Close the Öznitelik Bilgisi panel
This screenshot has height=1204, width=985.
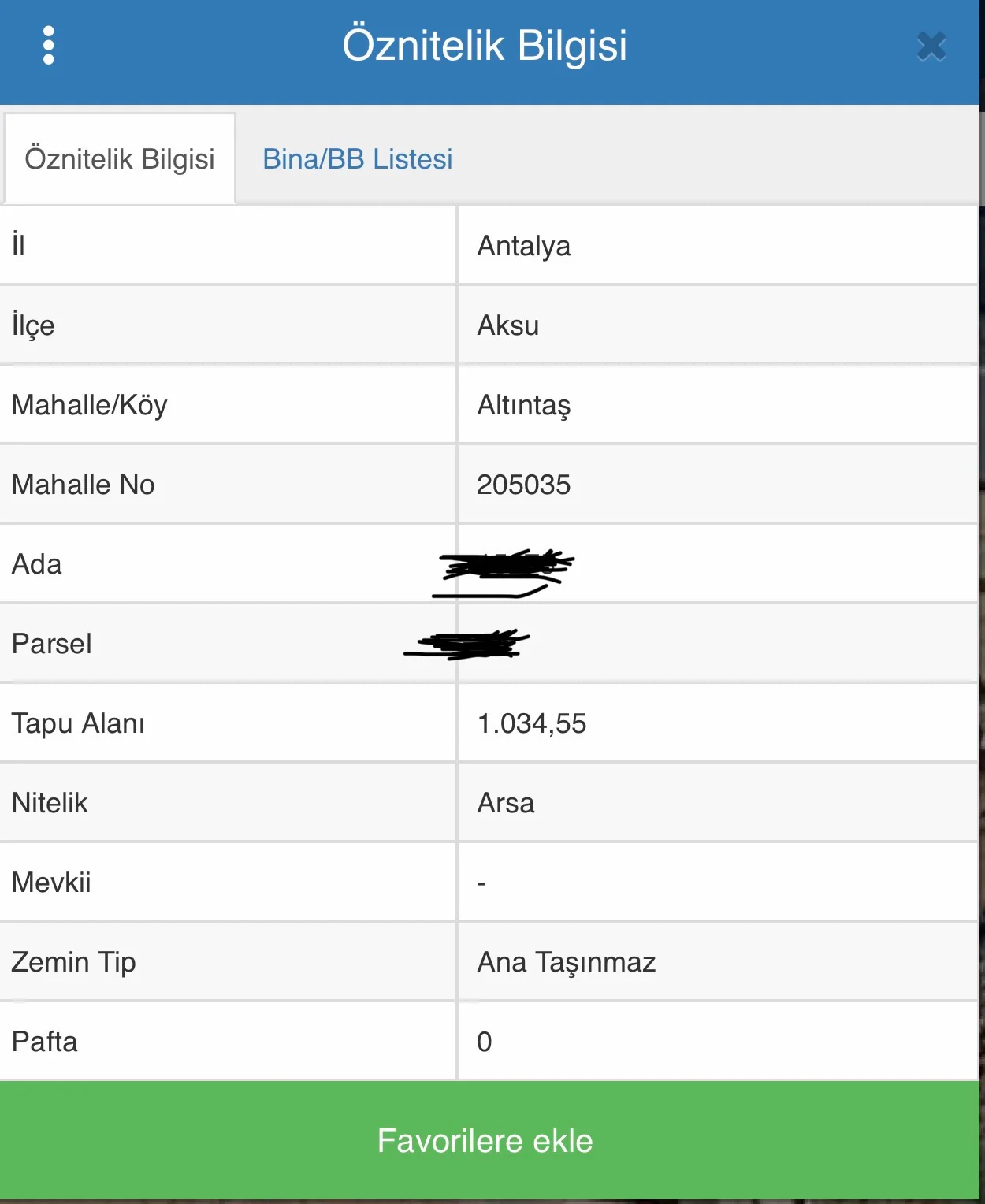(x=931, y=46)
